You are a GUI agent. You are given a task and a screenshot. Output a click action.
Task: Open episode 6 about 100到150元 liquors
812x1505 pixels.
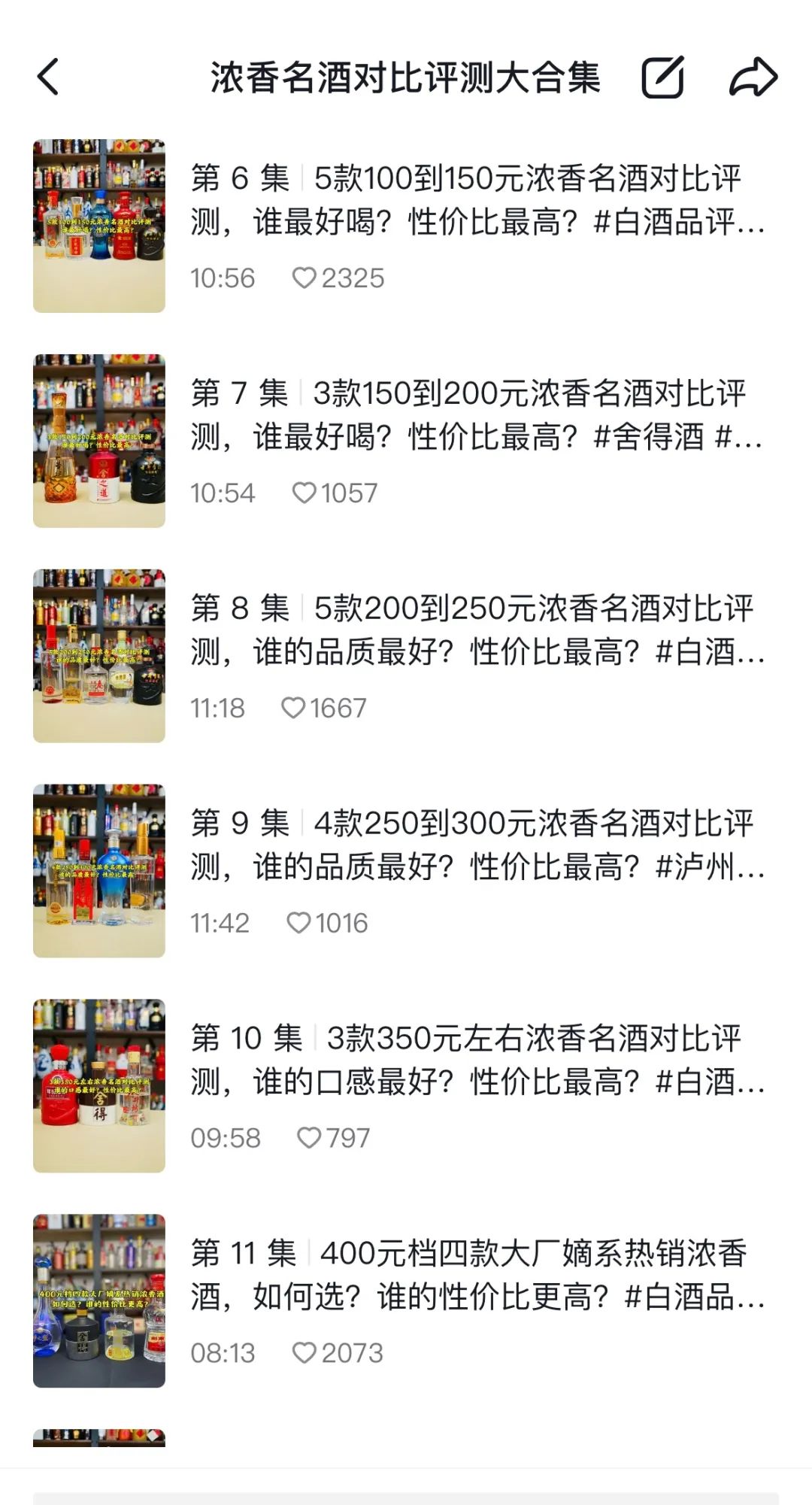click(406, 226)
